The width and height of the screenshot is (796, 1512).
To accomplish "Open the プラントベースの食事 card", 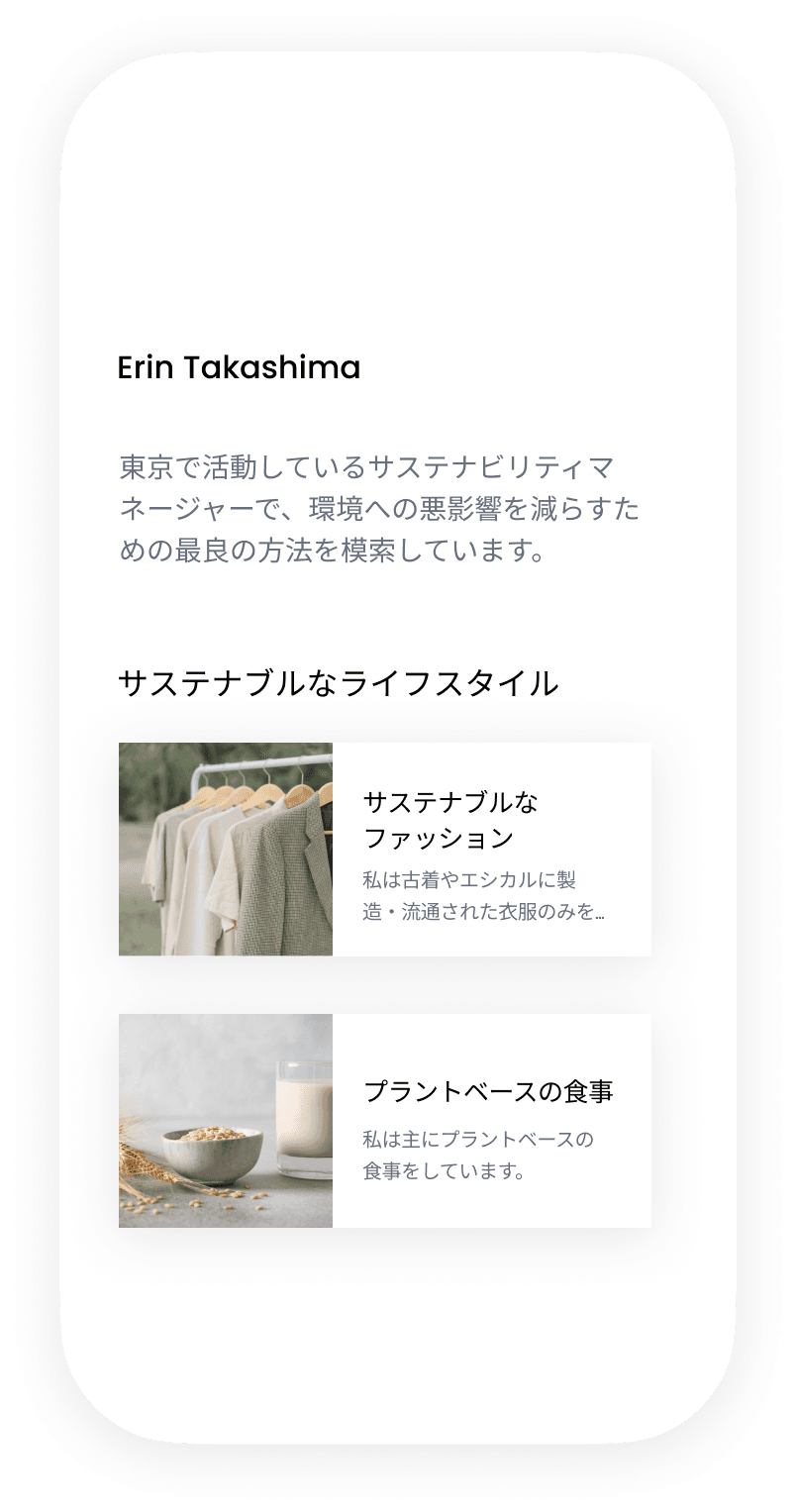I will tap(385, 1120).
